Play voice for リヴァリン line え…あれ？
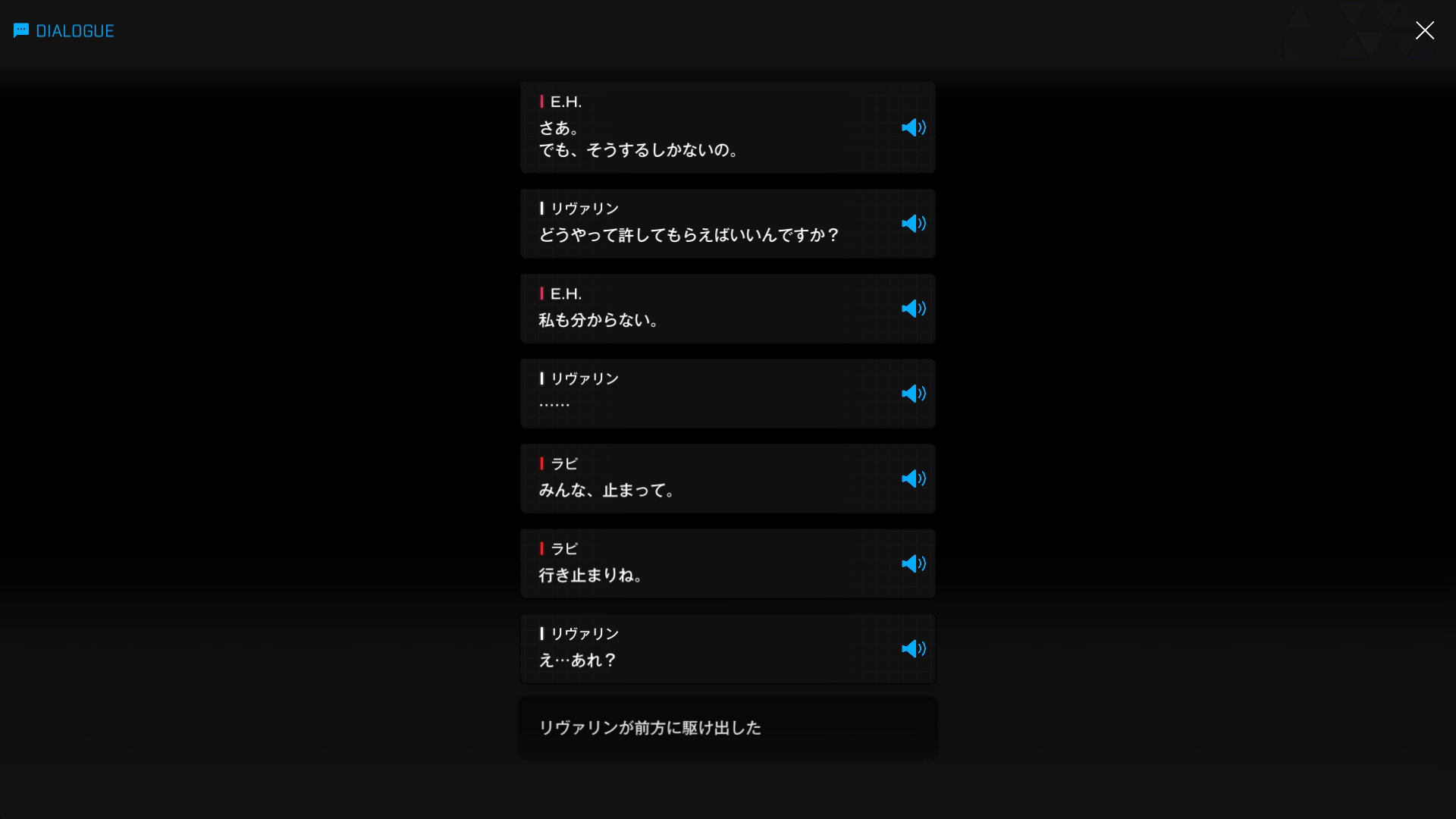Screen dimensions: 1456x819 pos(913,648)
